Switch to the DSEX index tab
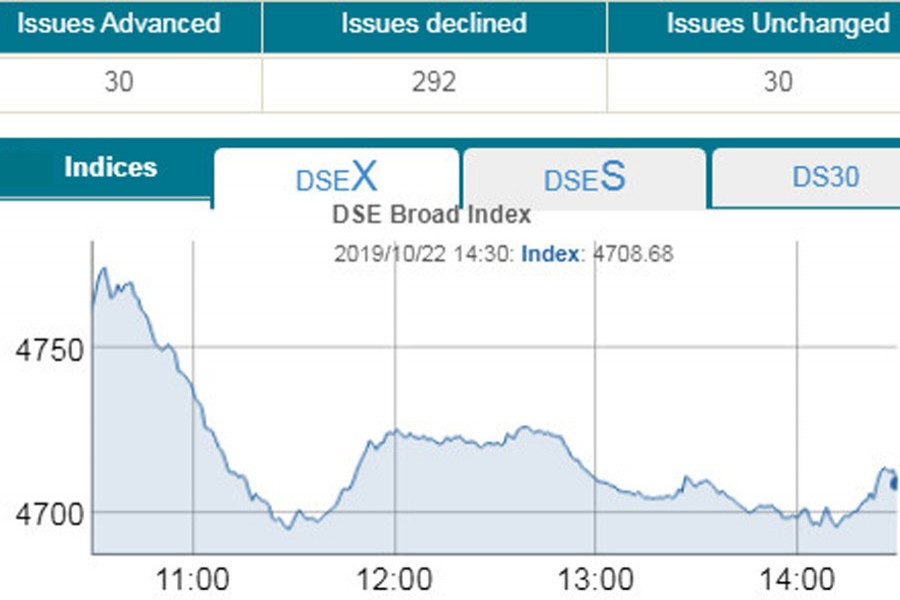Image resolution: width=900 pixels, height=600 pixels. [x=336, y=178]
